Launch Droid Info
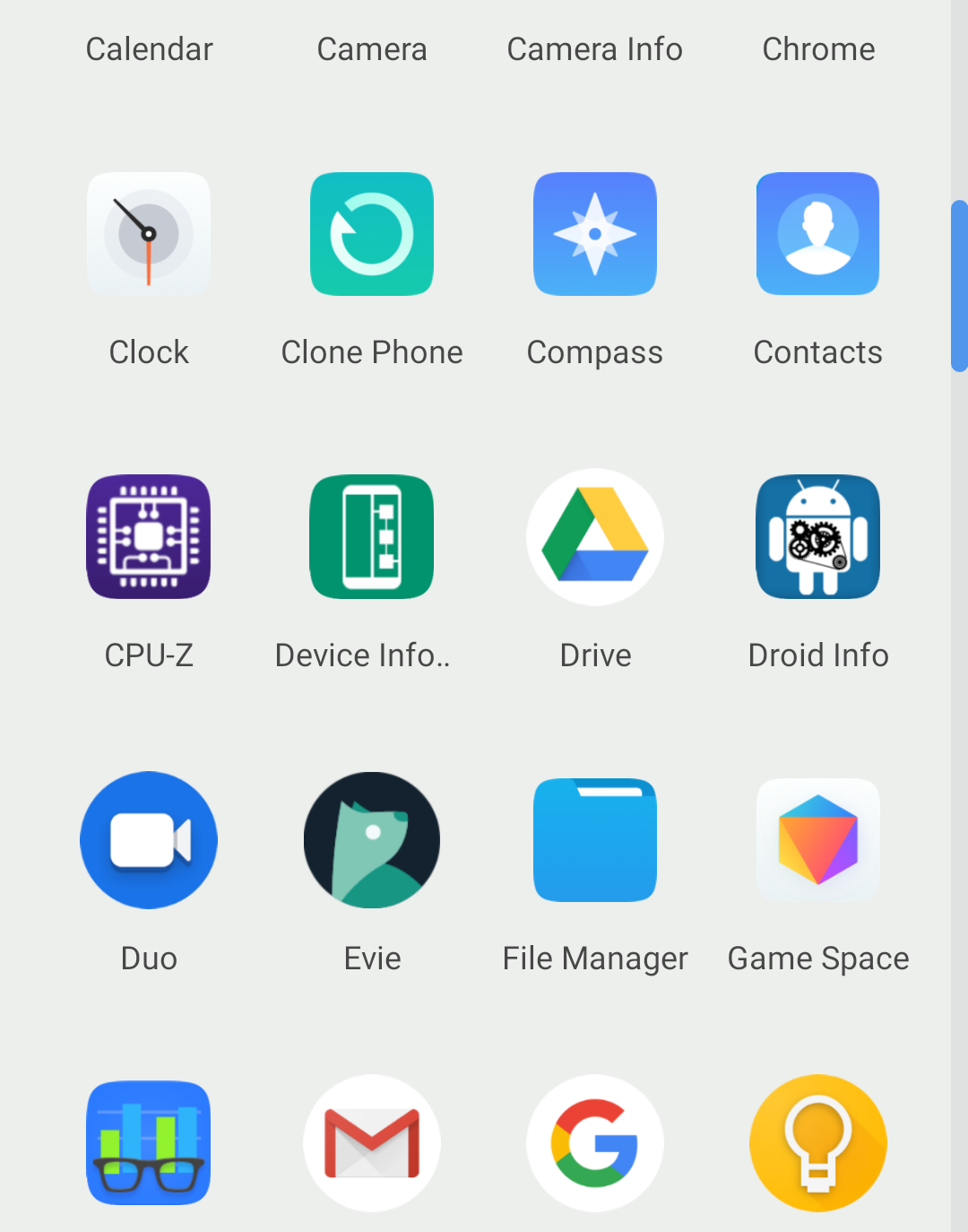968x1232 pixels. coord(817,536)
